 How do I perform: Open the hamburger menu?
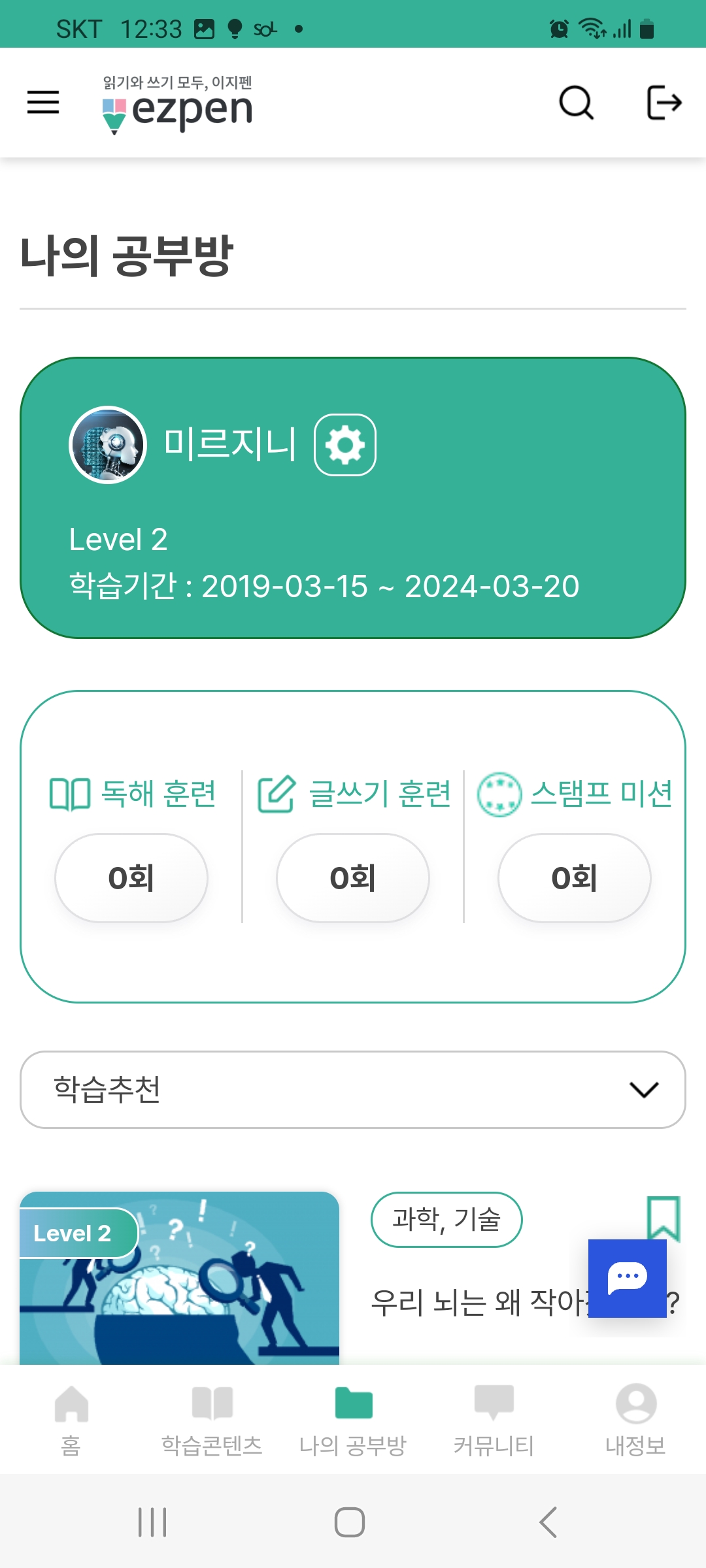pos(43,103)
